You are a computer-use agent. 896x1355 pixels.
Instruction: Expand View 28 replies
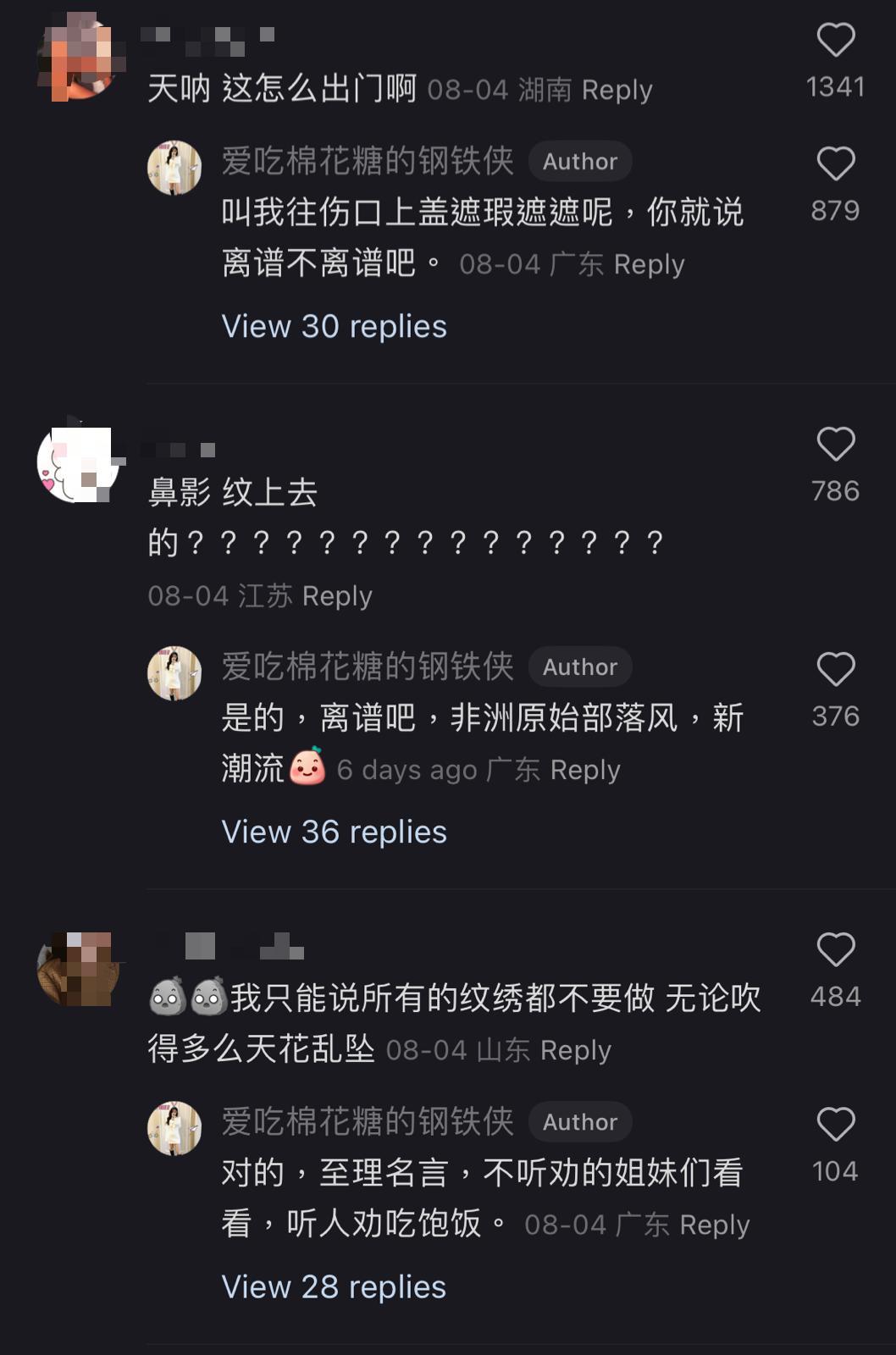pos(334,1286)
